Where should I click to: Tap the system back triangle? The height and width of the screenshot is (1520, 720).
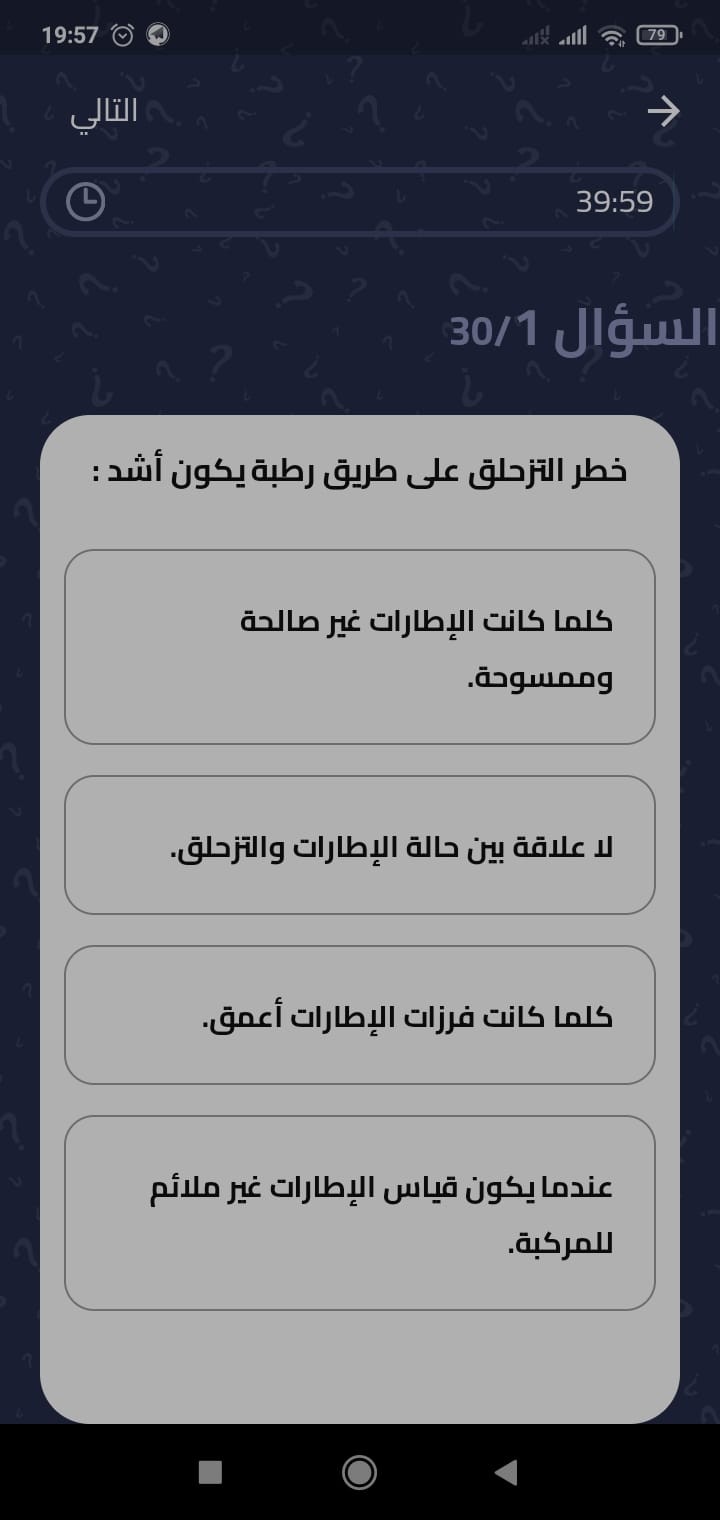click(506, 1472)
